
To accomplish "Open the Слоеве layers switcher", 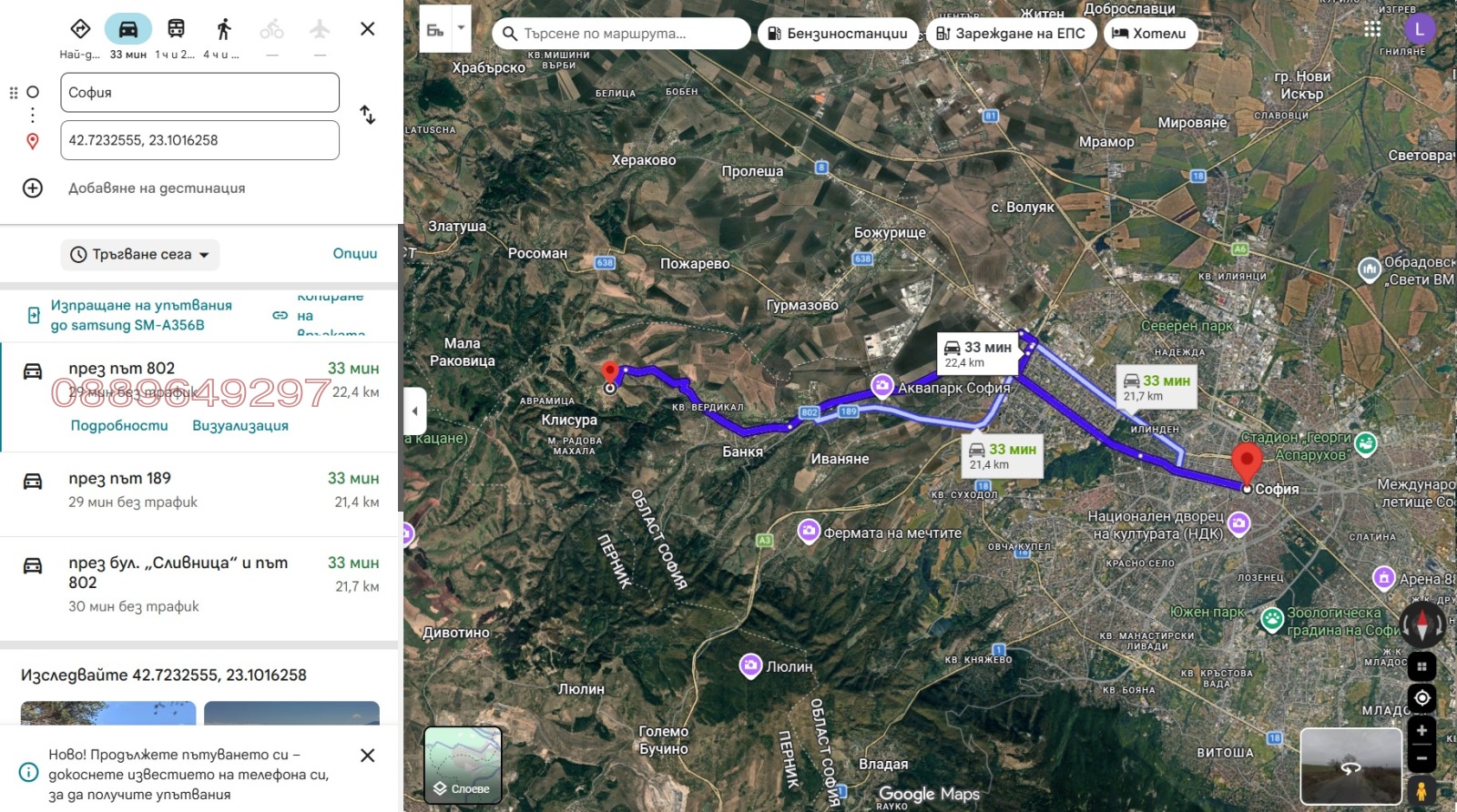I will (x=463, y=765).
